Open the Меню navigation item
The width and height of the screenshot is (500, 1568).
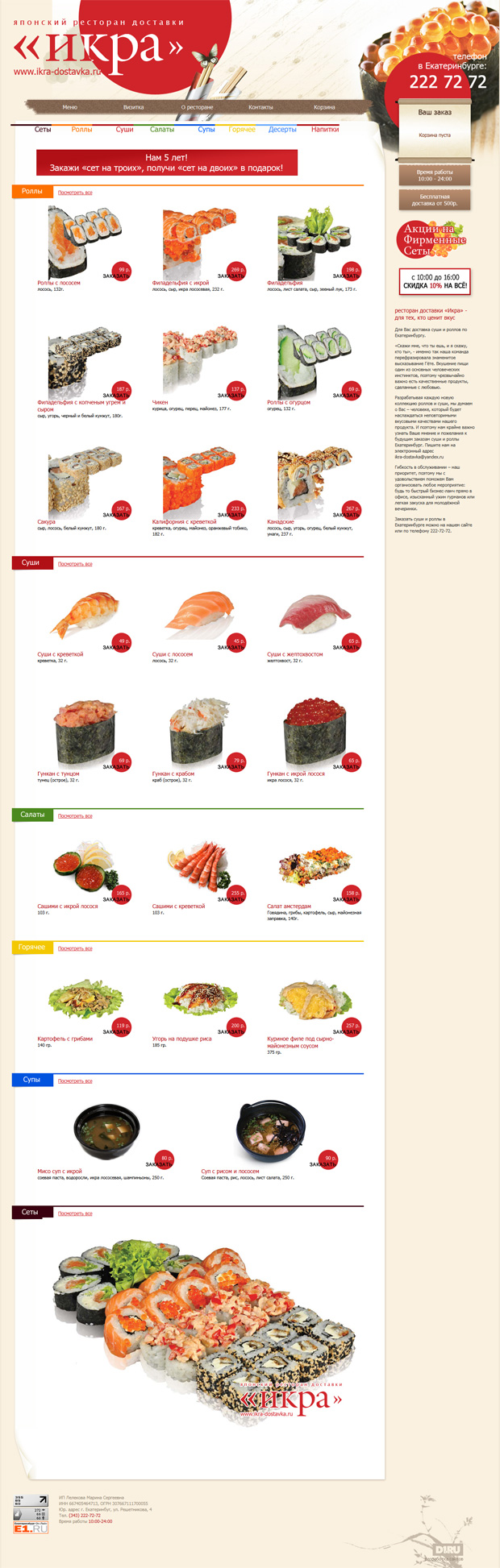(69, 107)
